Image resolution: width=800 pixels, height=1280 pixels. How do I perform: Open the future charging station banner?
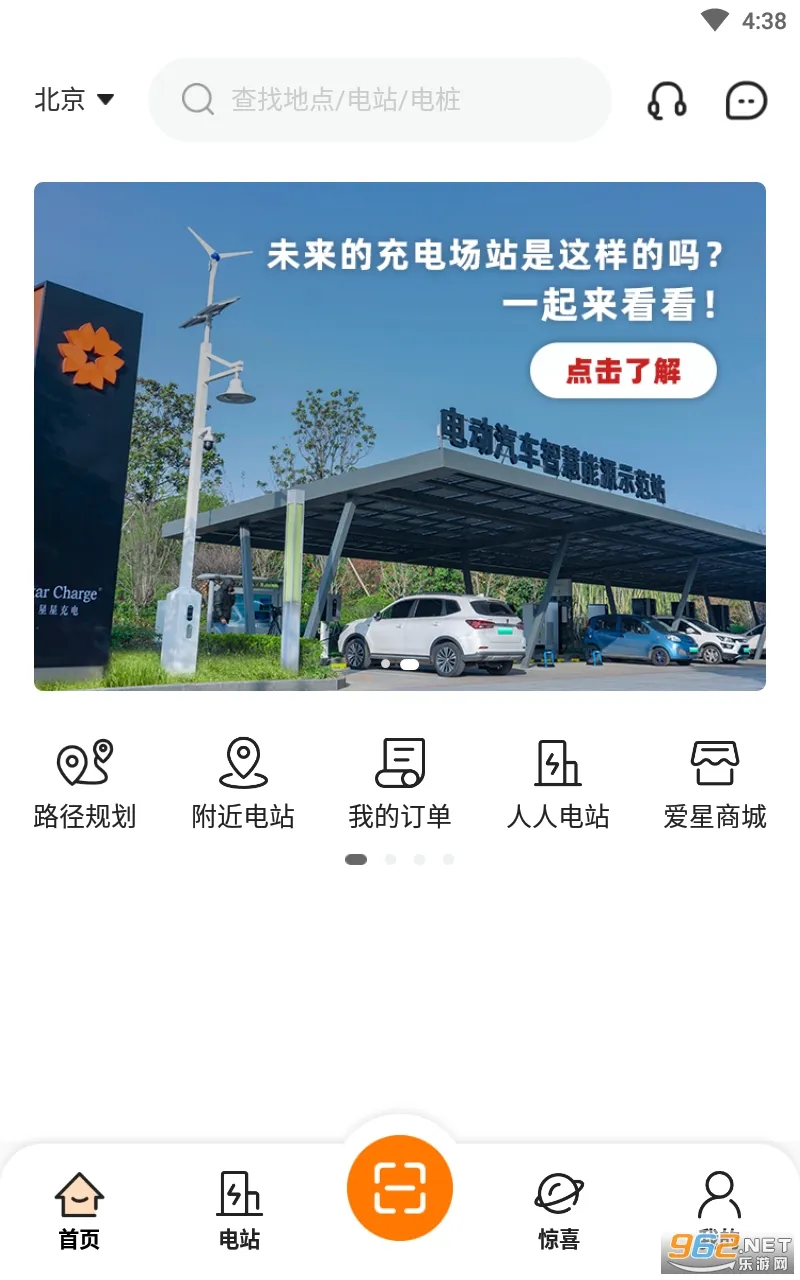pyautogui.click(x=400, y=436)
